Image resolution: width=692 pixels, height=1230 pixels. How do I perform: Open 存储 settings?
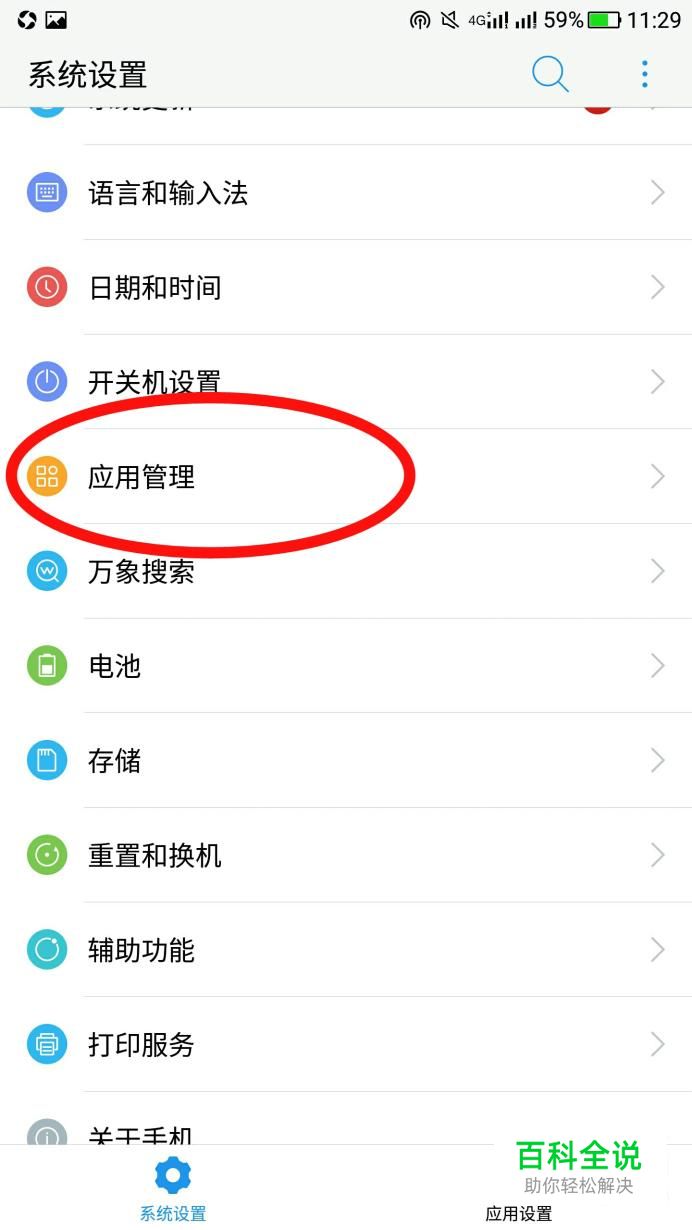[346, 761]
